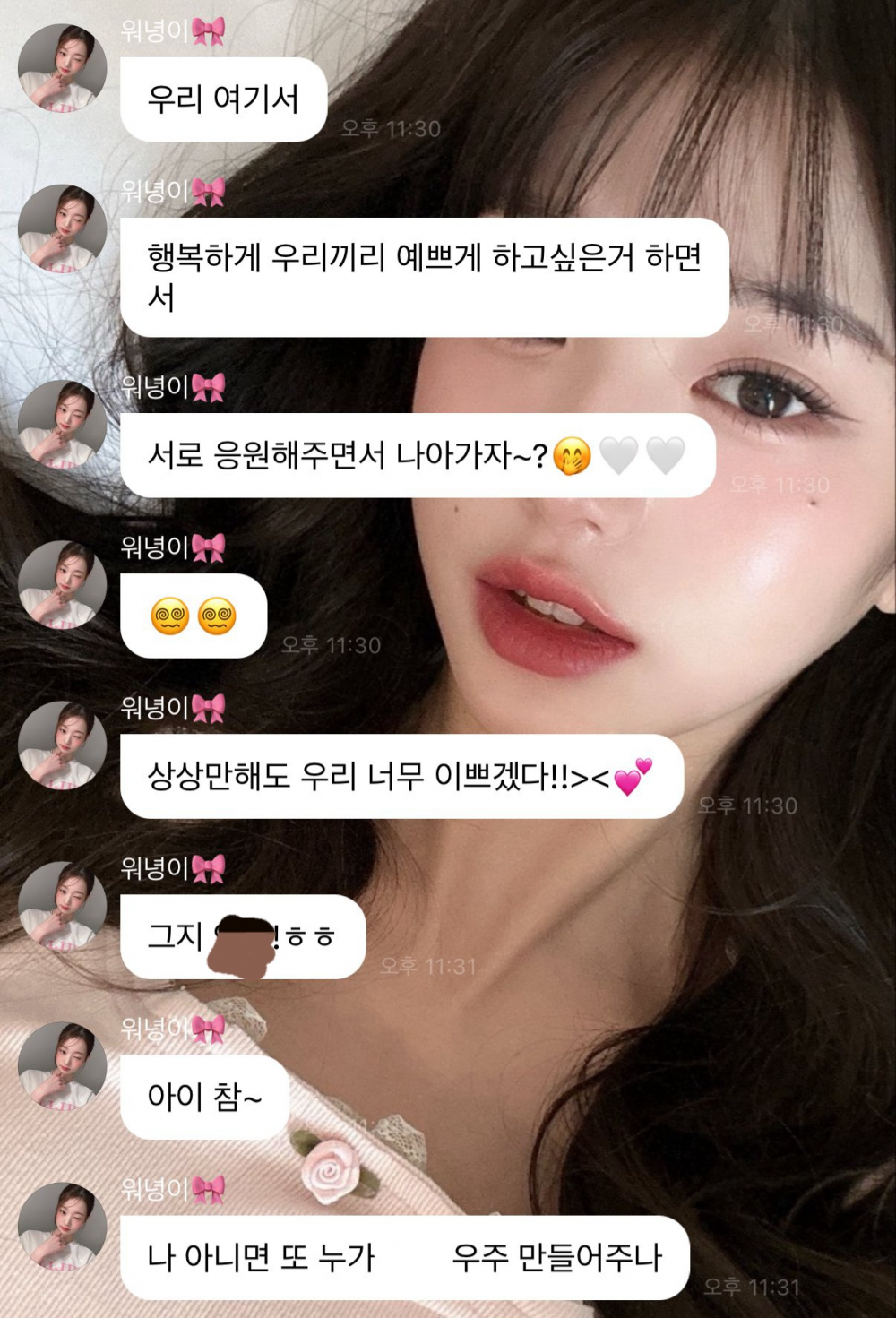Open the avatar next to "아이 참~"
Image resolution: width=896 pixels, height=1318 pixels.
pos(62,1066)
